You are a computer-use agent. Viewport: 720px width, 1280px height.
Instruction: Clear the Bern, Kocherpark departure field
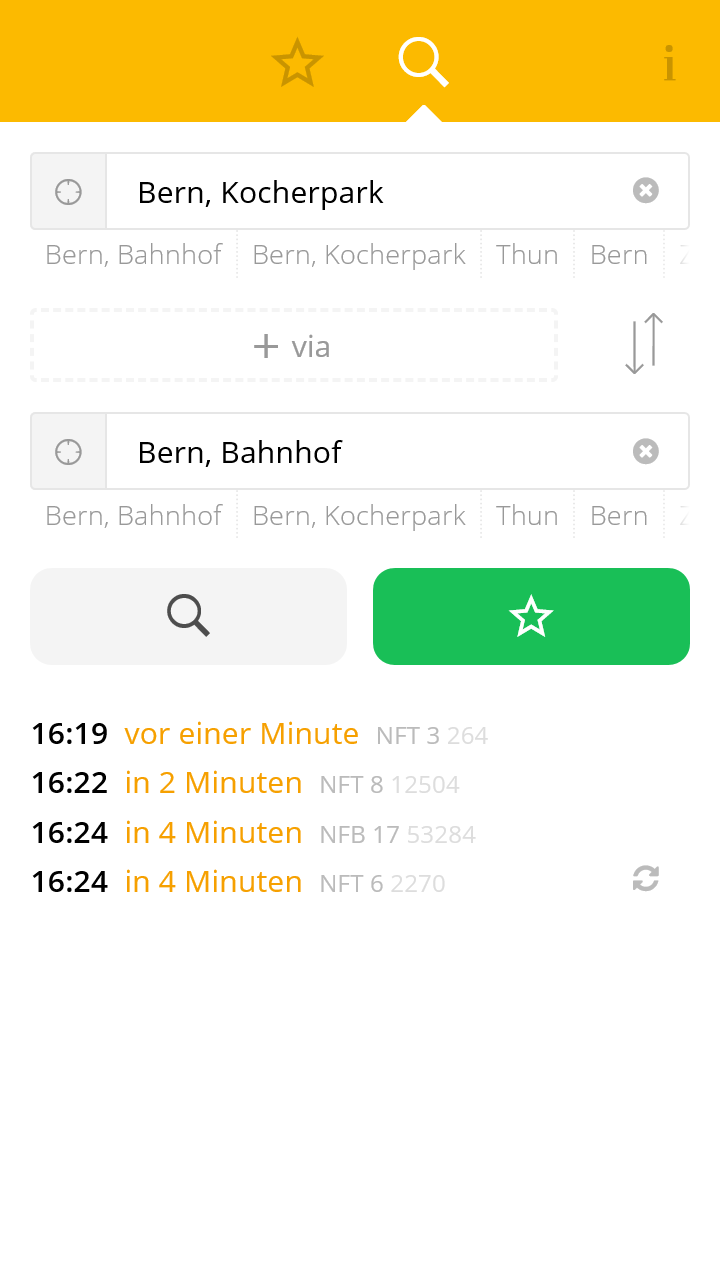[646, 190]
